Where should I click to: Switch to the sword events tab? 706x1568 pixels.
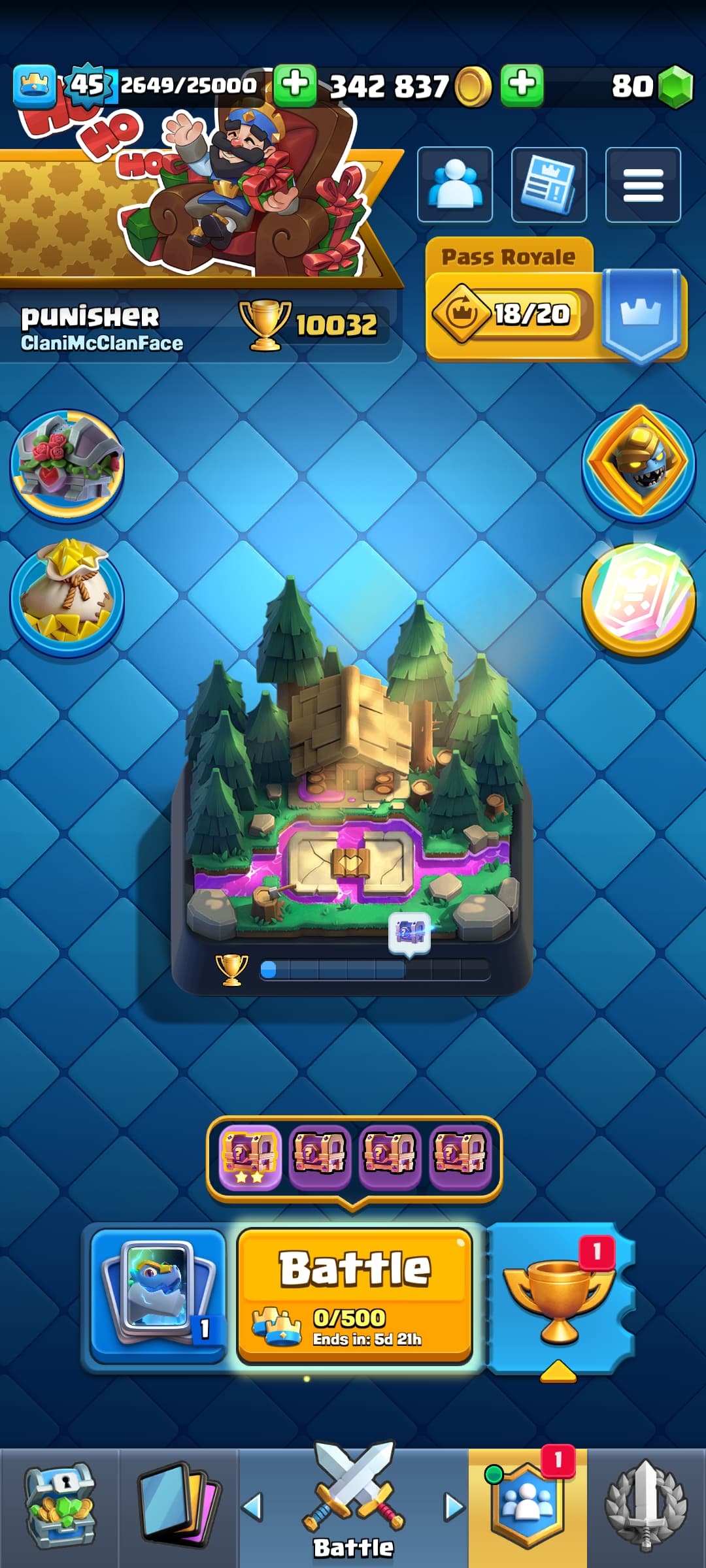646,1507
